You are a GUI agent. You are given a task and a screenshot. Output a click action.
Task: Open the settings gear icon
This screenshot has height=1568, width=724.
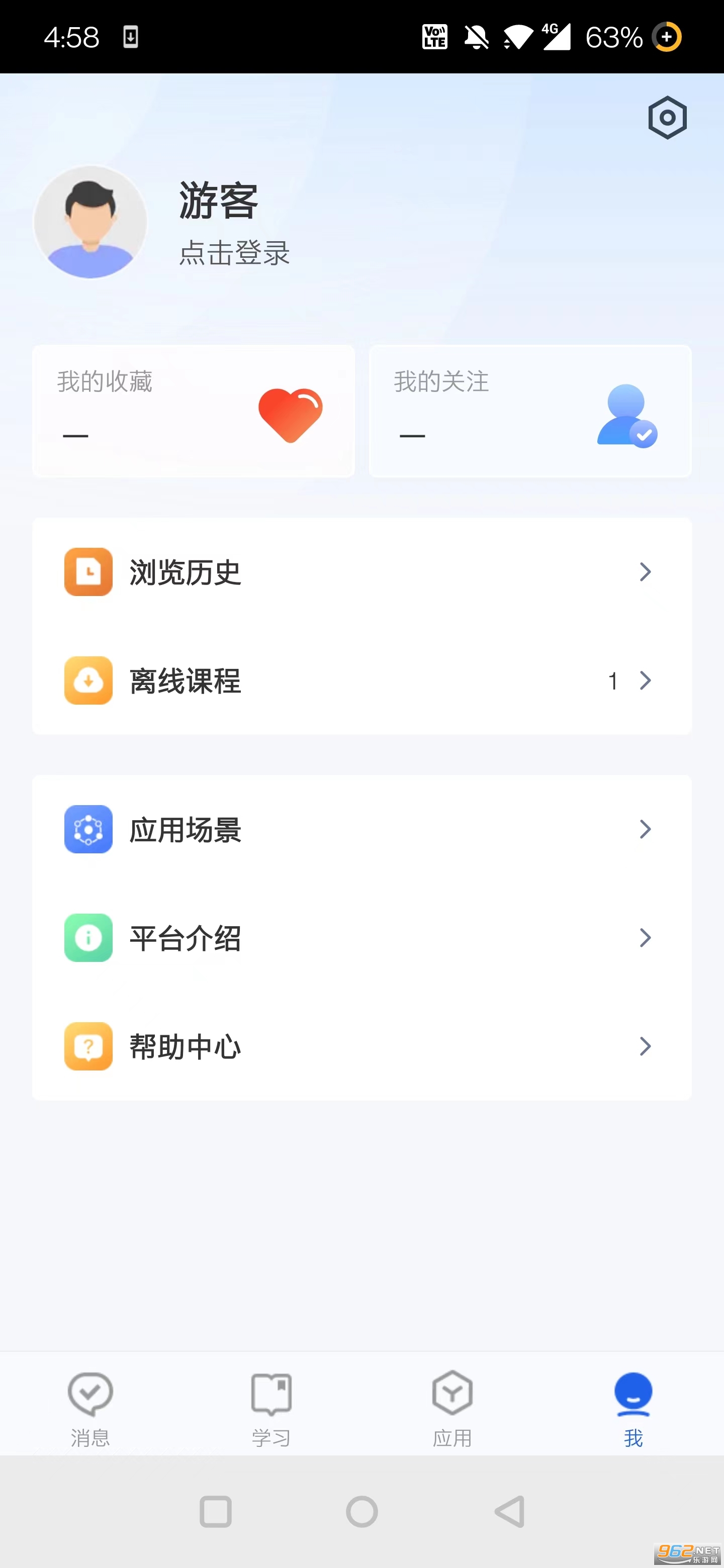click(667, 118)
